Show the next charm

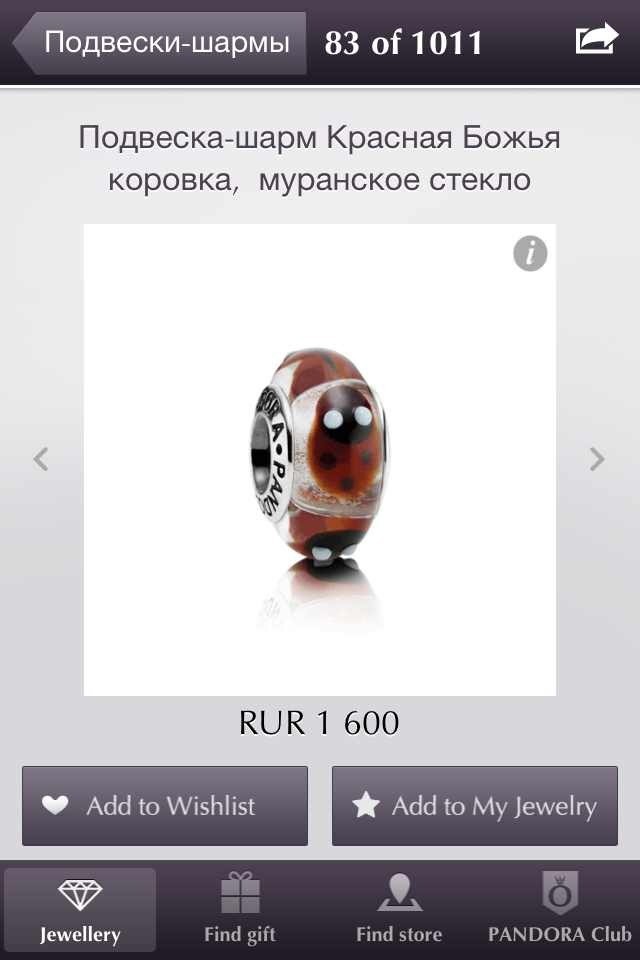(597, 459)
